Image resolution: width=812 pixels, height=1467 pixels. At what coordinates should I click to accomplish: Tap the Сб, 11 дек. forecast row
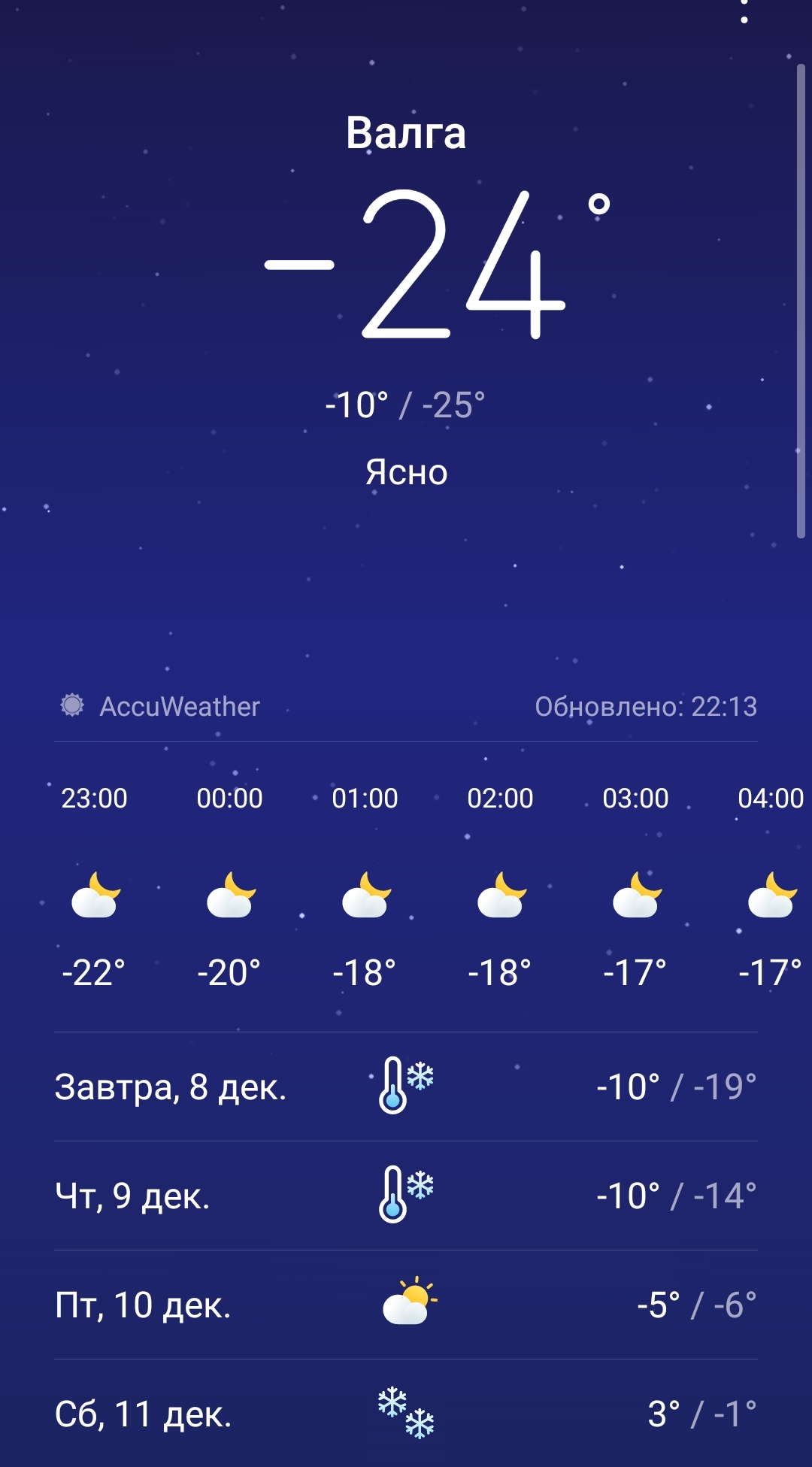point(406,1414)
